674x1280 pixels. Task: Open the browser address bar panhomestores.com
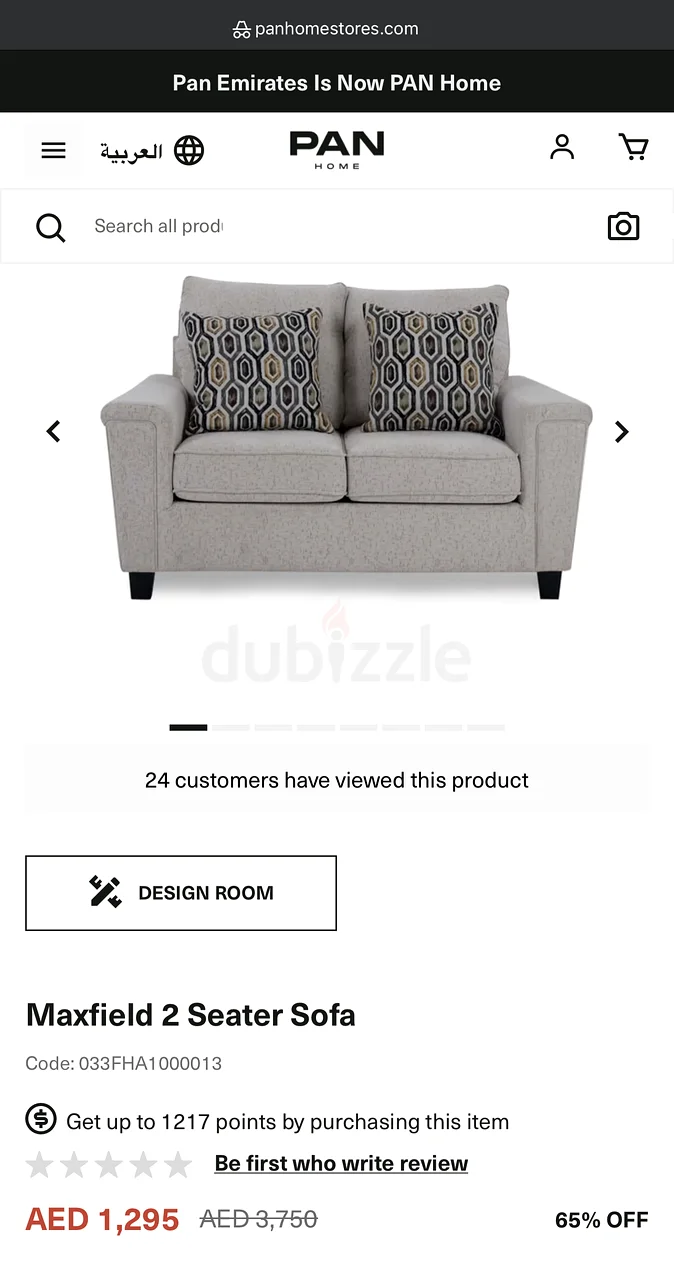pyautogui.click(x=337, y=29)
